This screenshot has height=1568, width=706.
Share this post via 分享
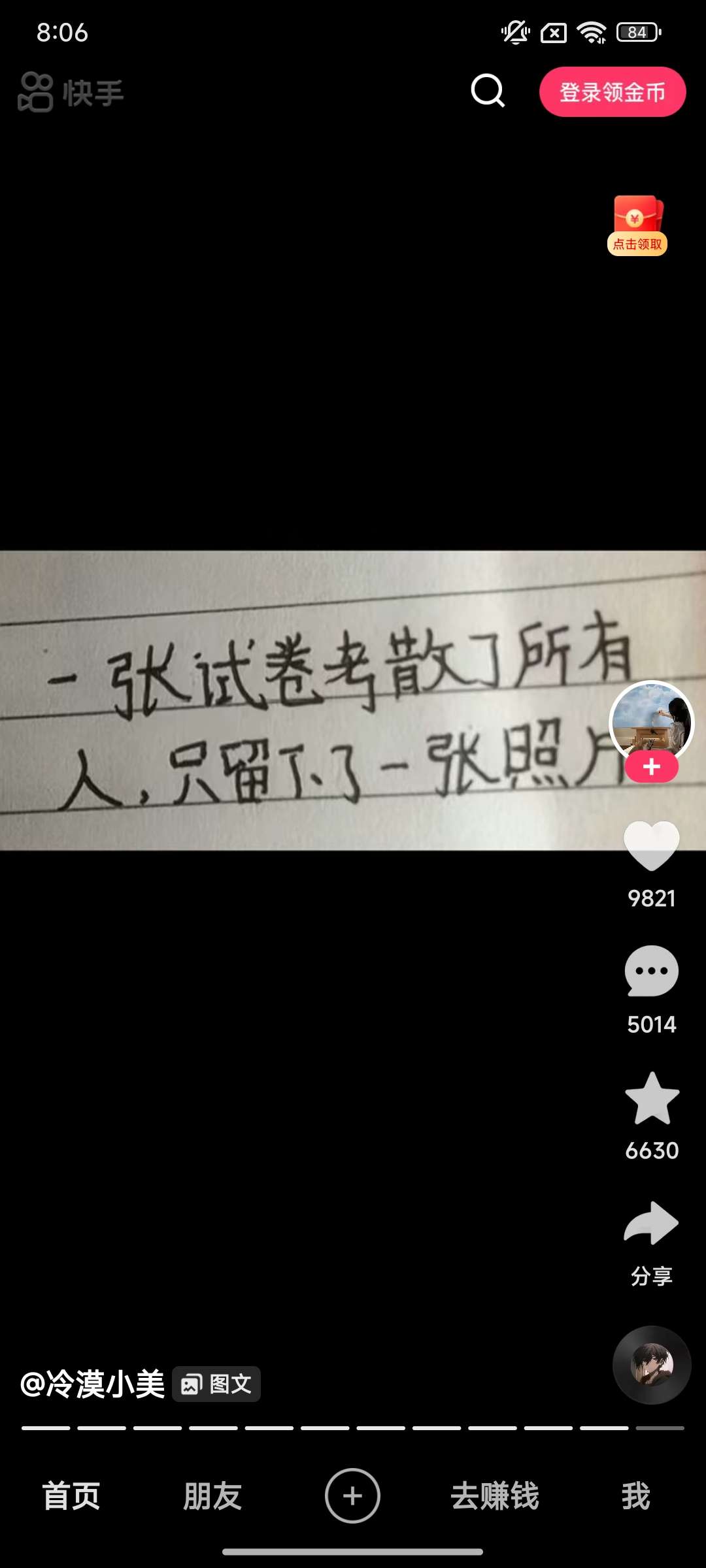click(x=651, y=1225)
